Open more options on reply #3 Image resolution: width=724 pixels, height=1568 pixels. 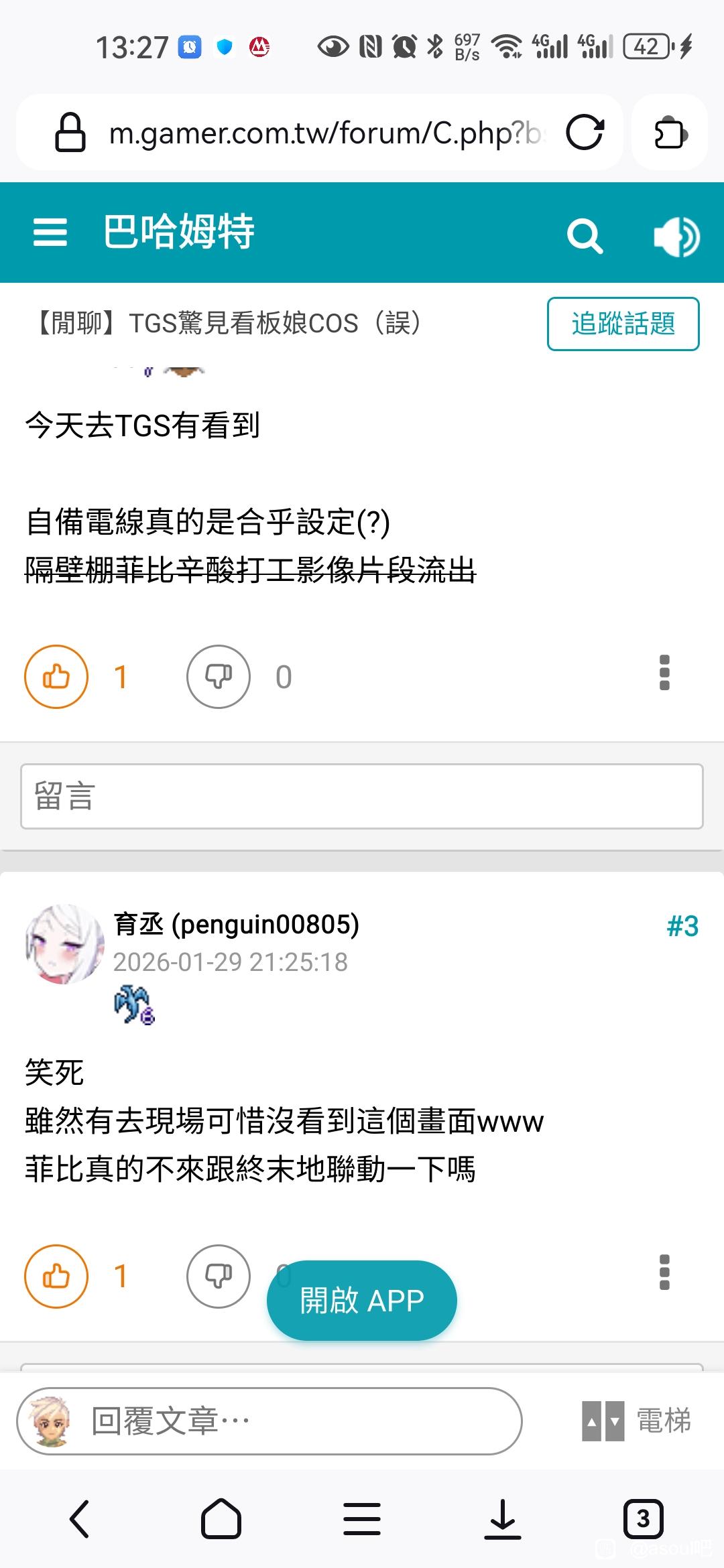pos(664,1272)
